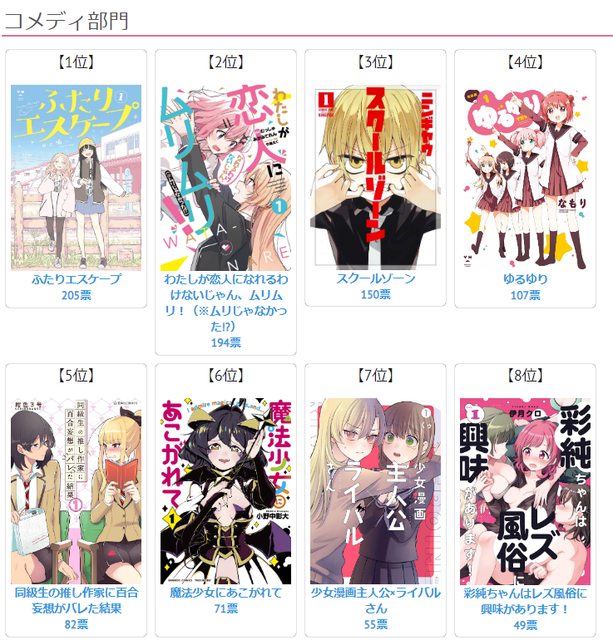Open the 同級生の推し作家に百合妄想がバレた結果 link
The image size is (613, 640).
(x=76, y=601)
